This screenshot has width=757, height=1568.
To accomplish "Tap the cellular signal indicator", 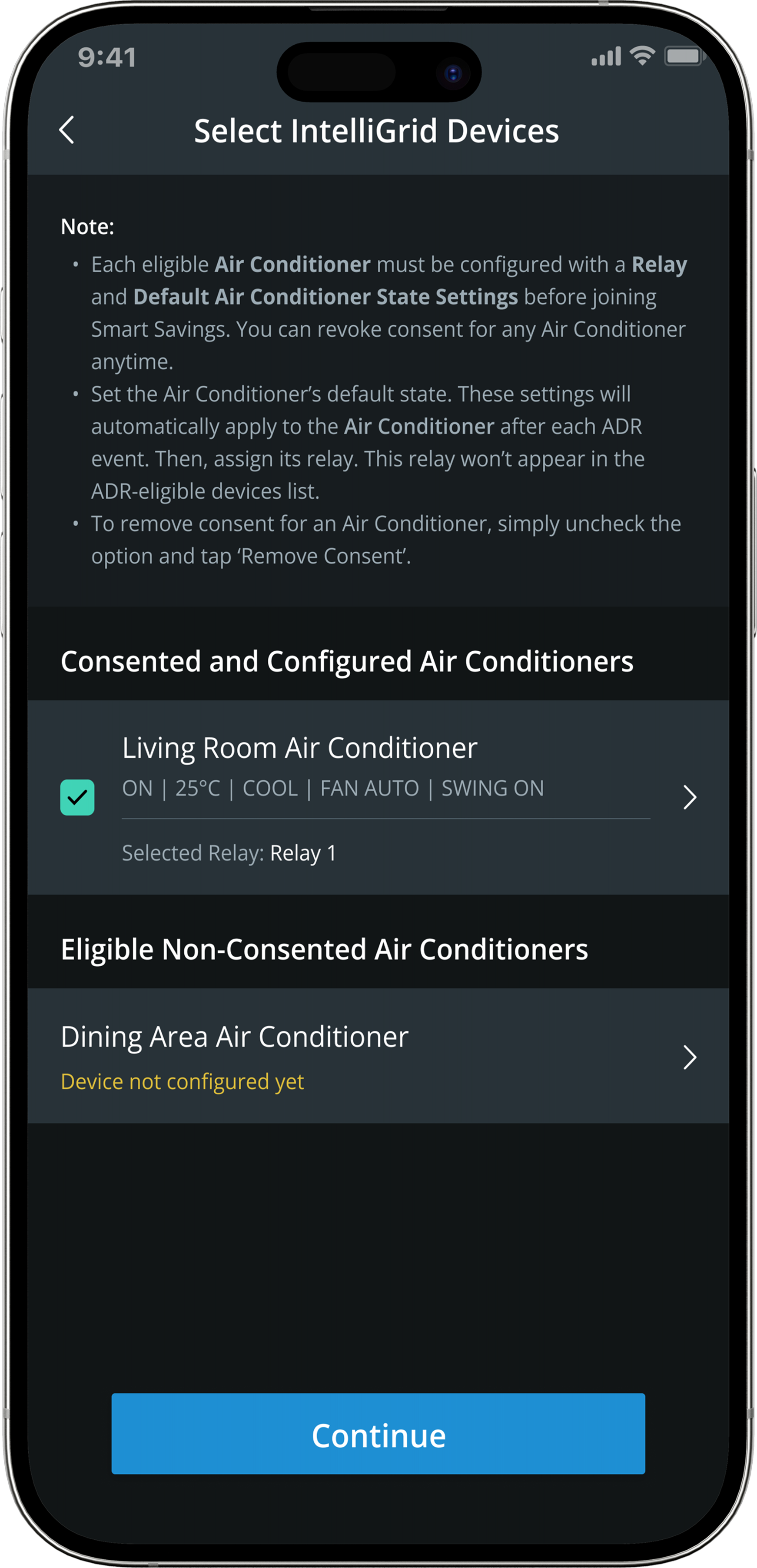I will point(605,56).
